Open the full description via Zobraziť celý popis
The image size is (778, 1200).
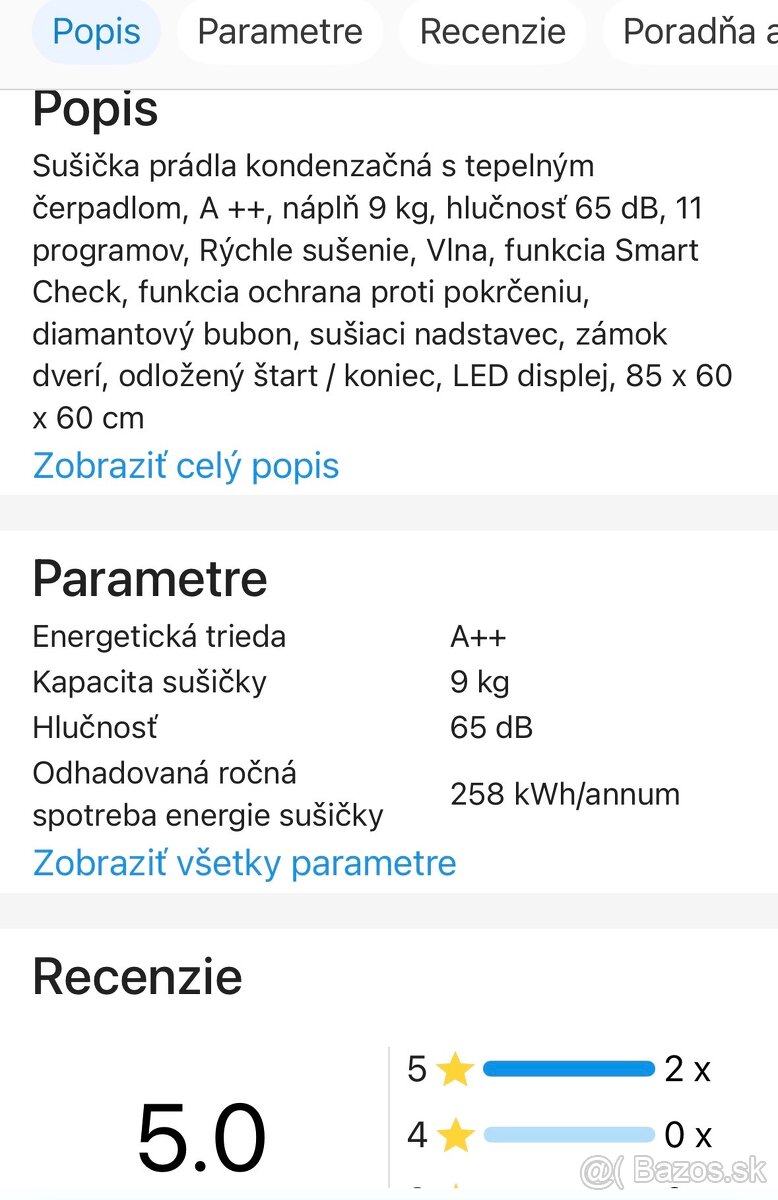pyautogui.click(x=186, y=465)
